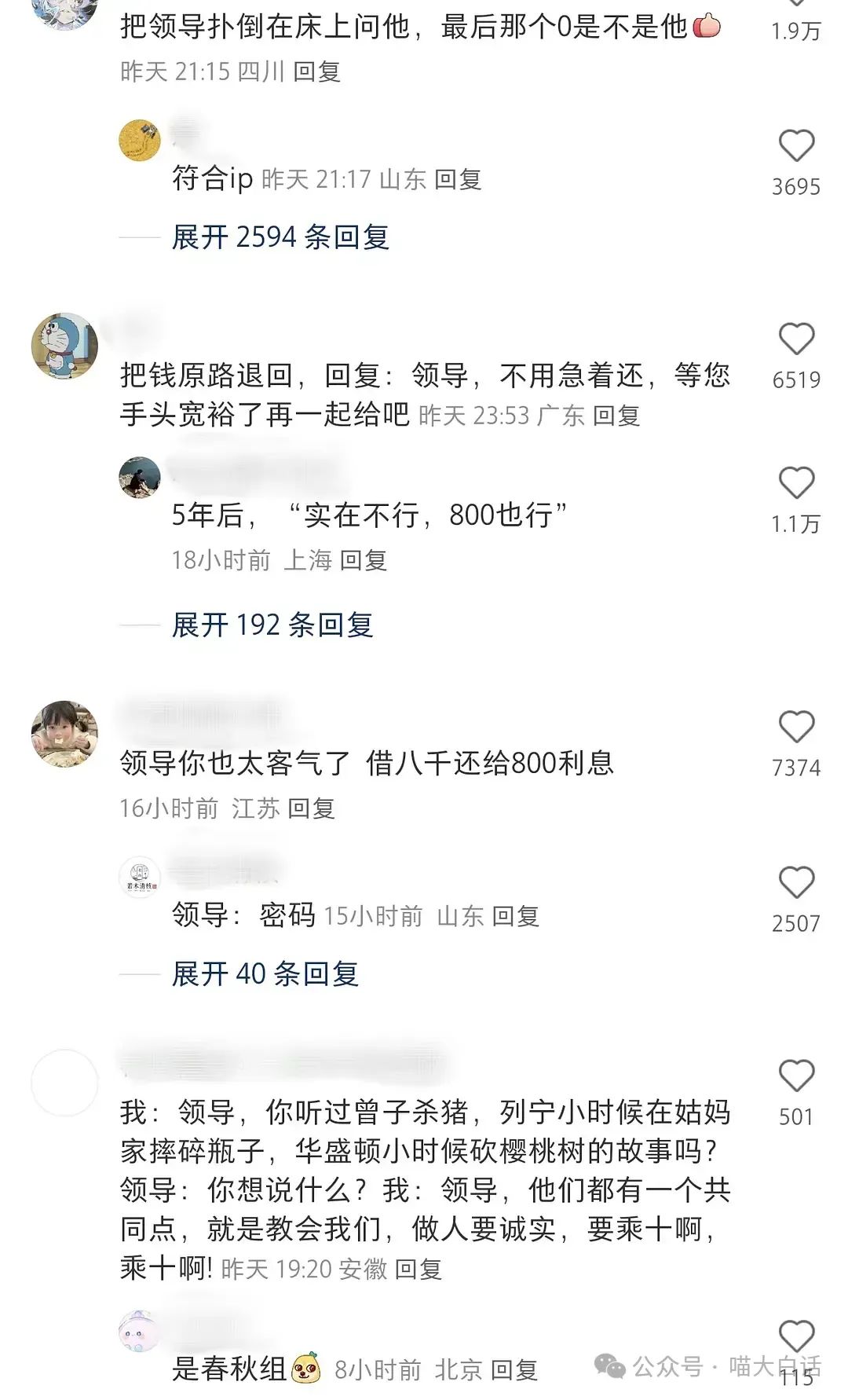Like the comment '把钱原路退回'

[x=796, y=339]
